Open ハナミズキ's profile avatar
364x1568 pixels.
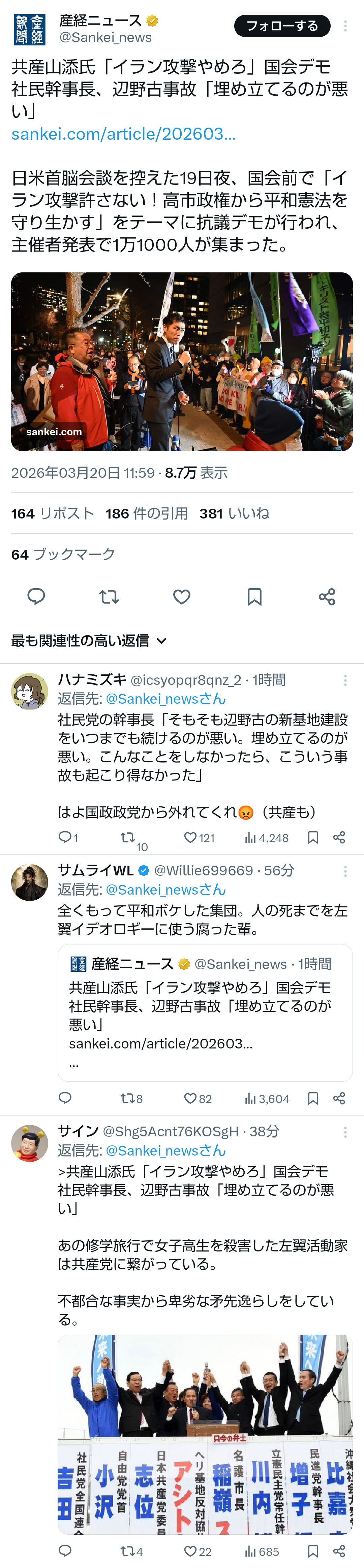pyautogui.click(x=29, y=692)
